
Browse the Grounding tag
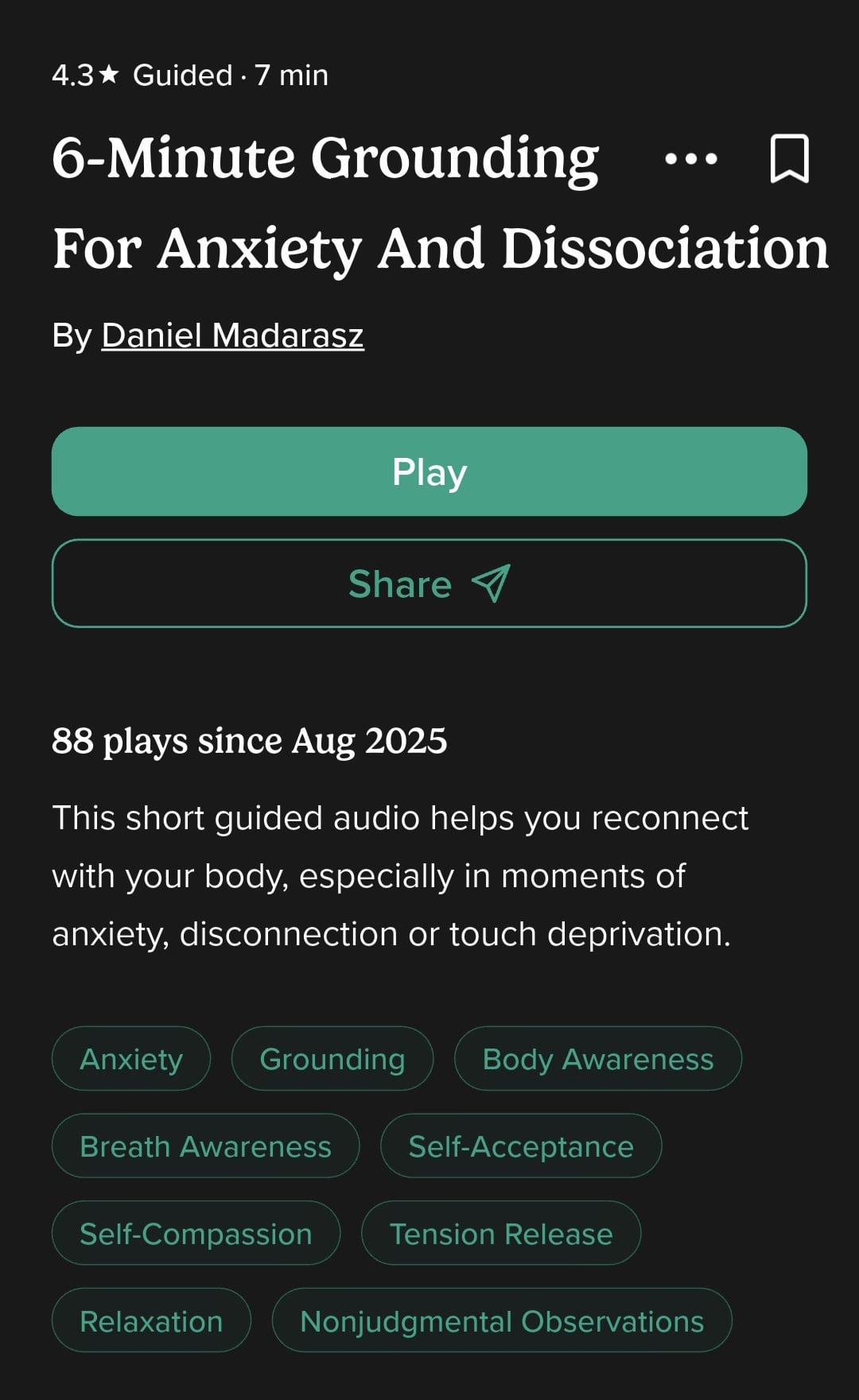coord(332,1059)
